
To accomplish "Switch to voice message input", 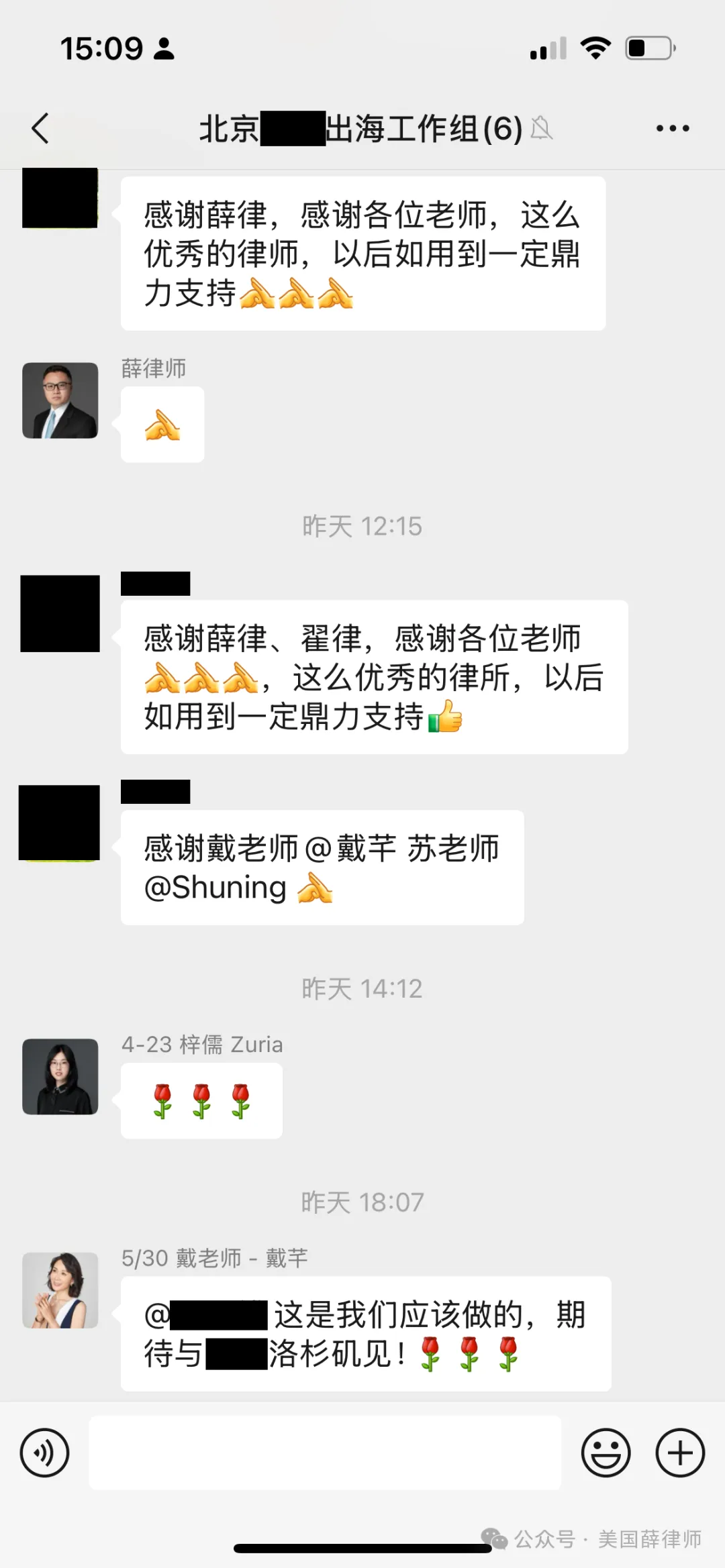I will (44, 1453).
